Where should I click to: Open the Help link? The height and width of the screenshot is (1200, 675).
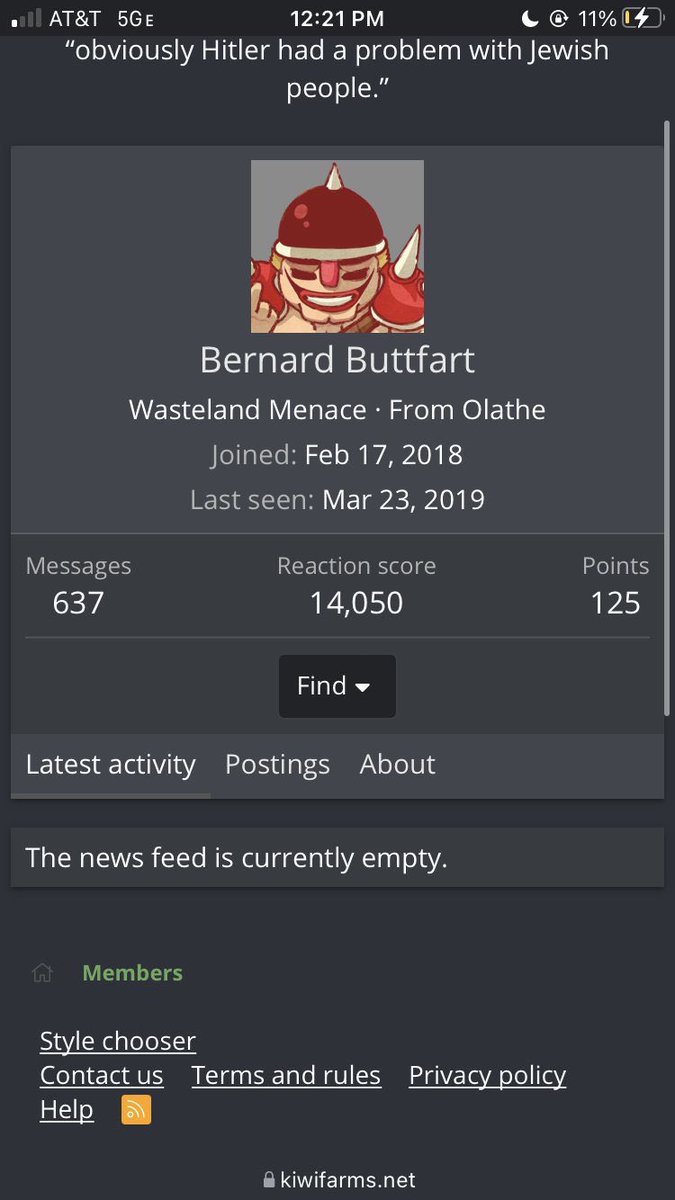[x=67, y=1109]
